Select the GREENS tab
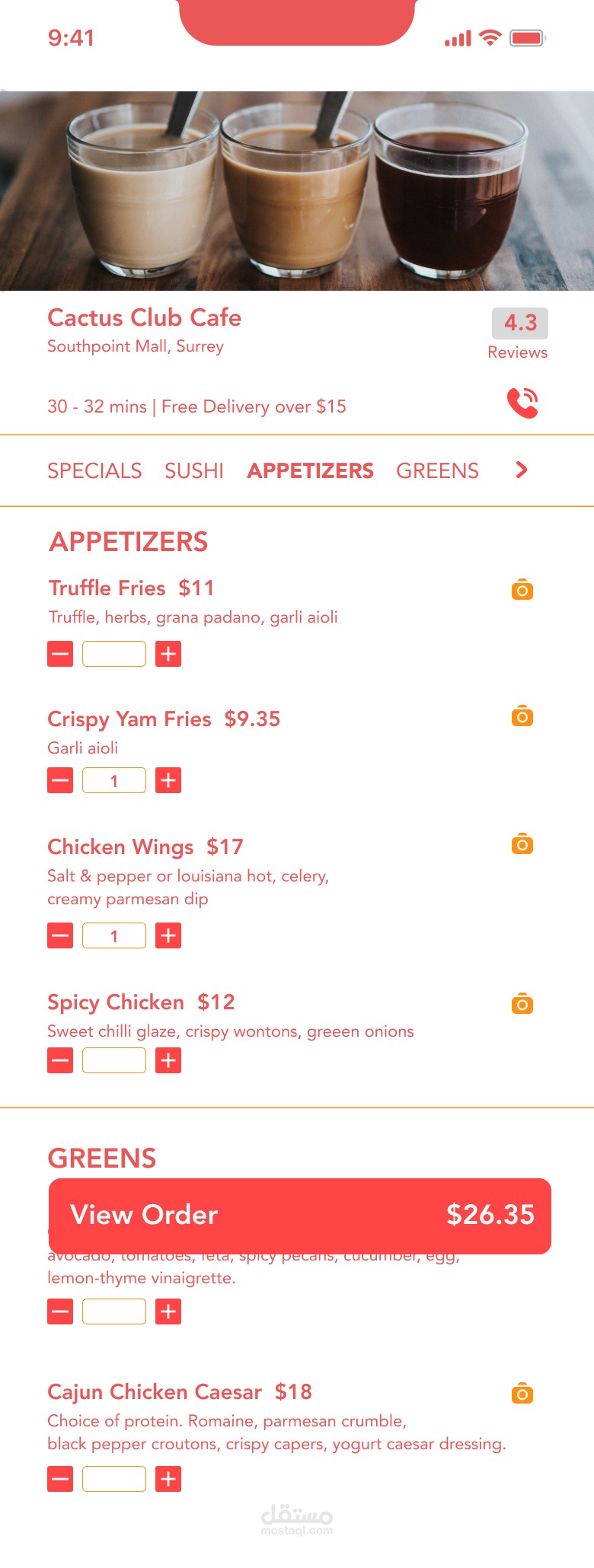Screen dimensions: 594x1568 (437, 471)
